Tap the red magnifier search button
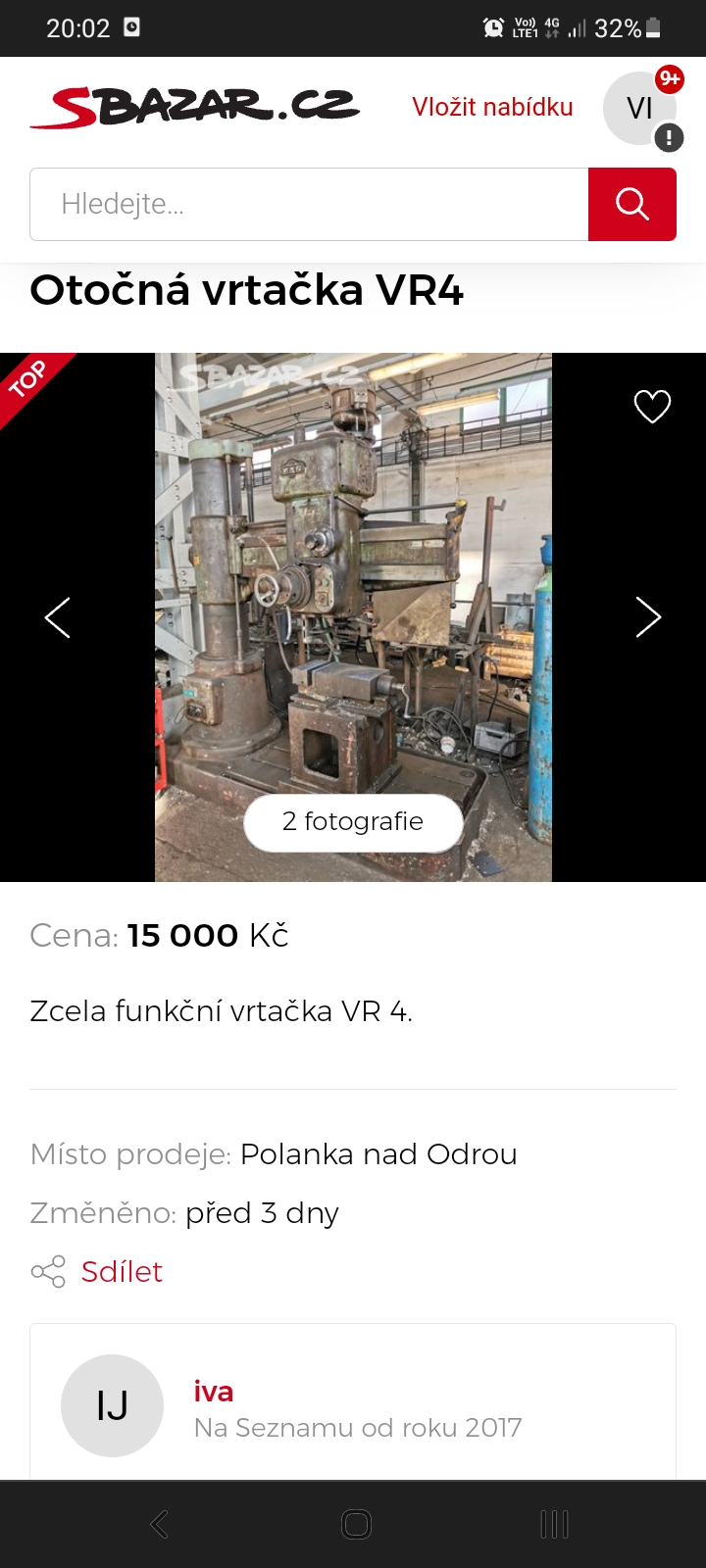Screen dimensions: 706x1568 click(632, 204)
